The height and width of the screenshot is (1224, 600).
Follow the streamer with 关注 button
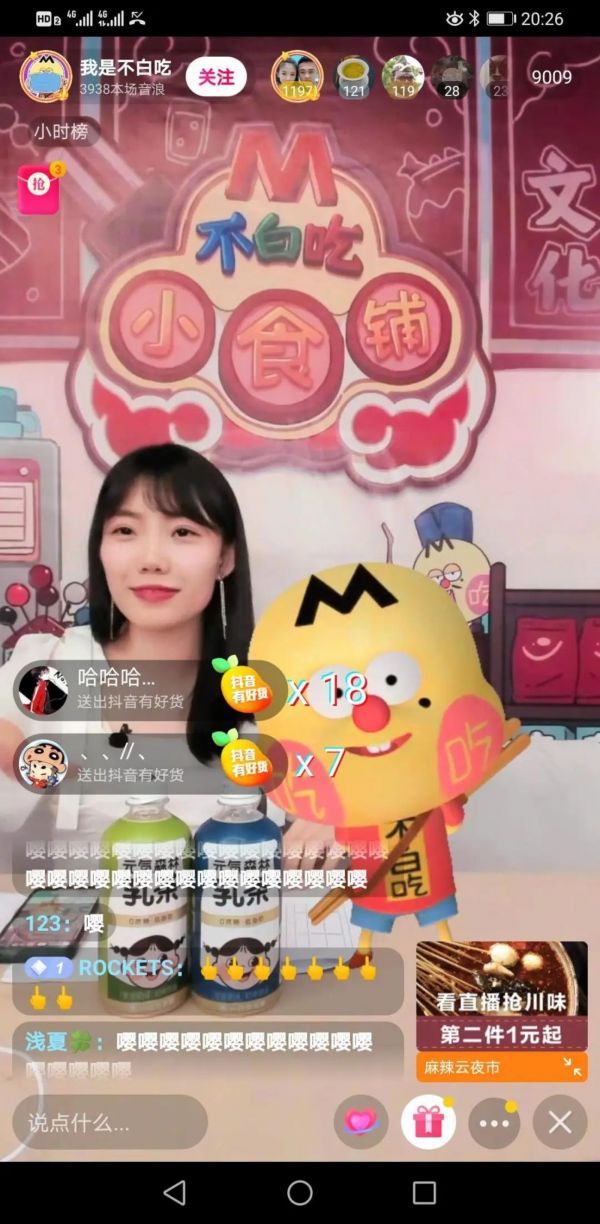[216, 77]
